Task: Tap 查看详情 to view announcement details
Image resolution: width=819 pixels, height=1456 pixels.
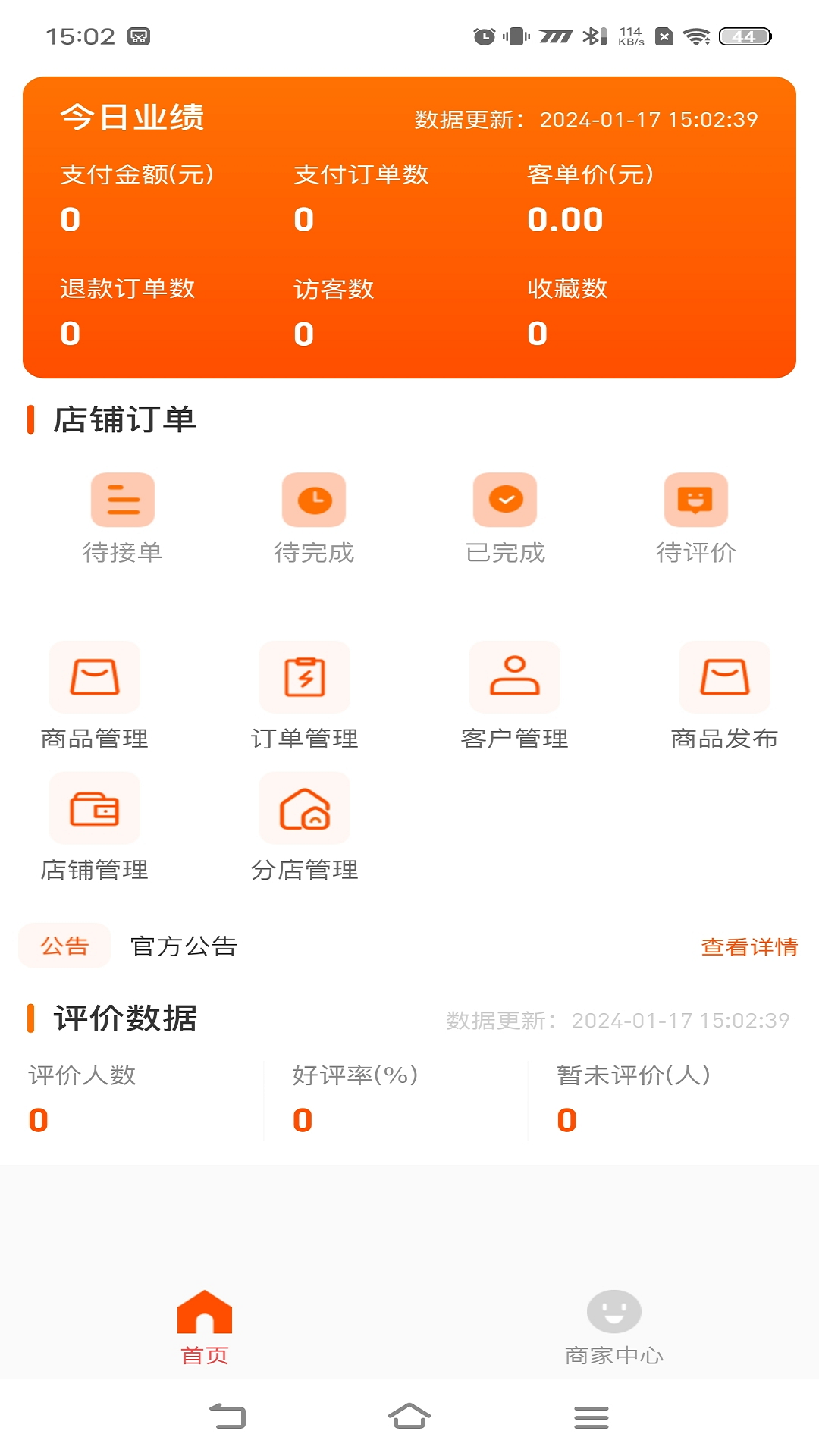Action: [751, 946]
